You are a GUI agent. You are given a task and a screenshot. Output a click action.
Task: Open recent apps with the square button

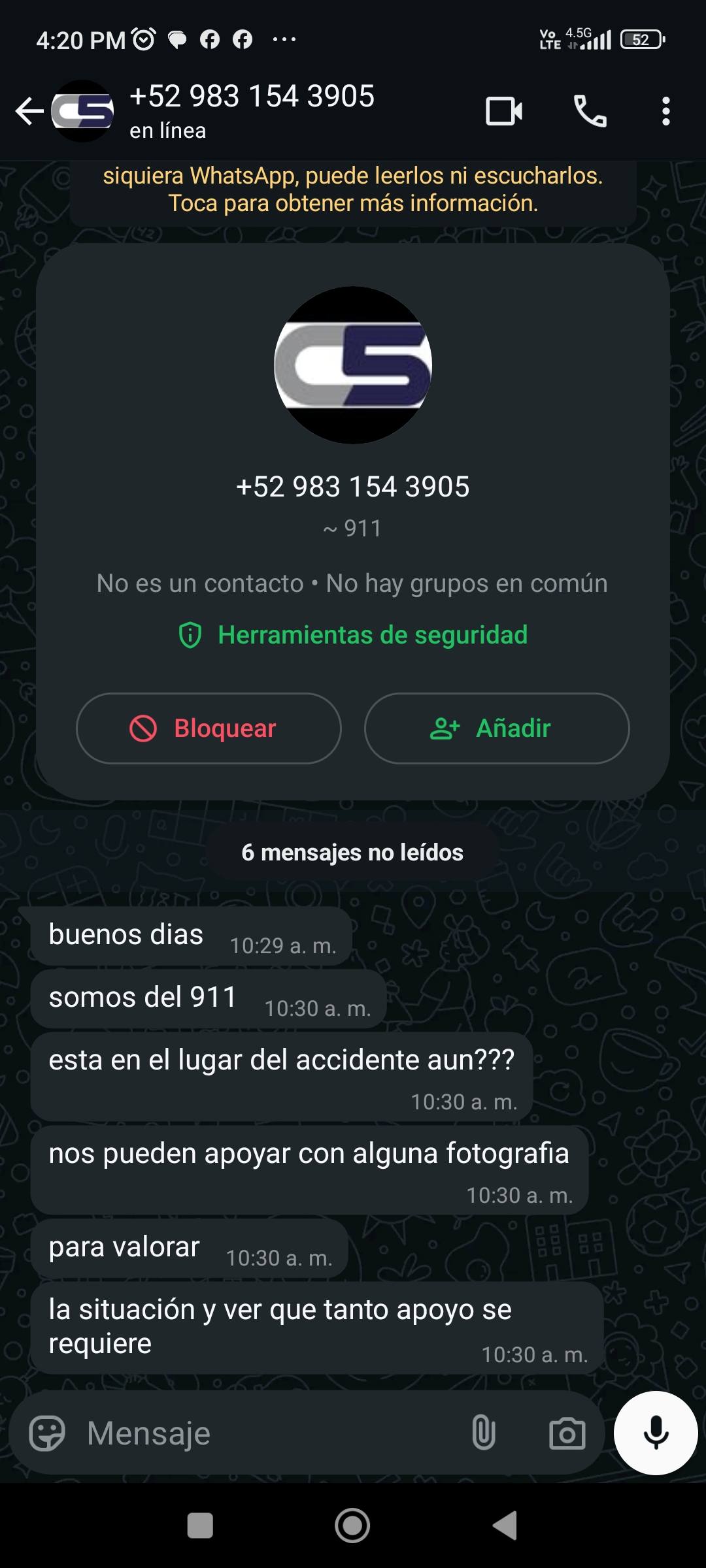pyautogui.click(x=200, y=1526)
